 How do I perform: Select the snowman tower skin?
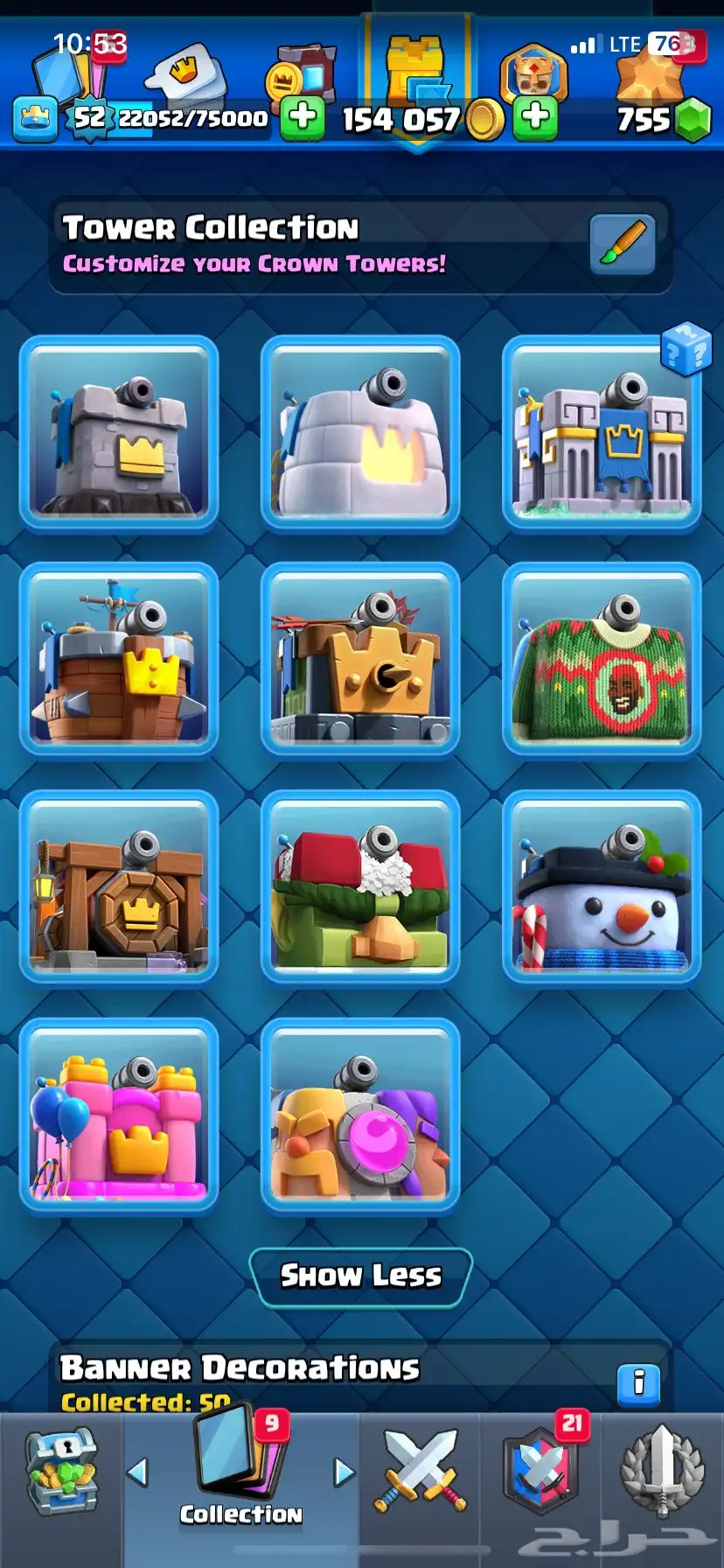602,888
